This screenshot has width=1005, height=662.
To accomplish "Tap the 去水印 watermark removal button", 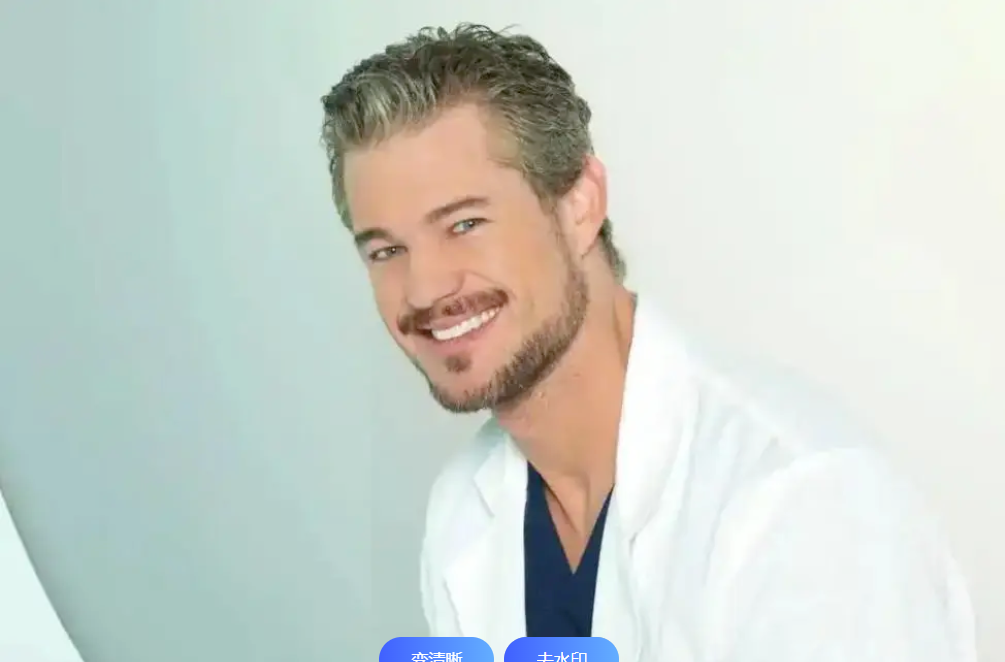I will [x=561, y=650].
